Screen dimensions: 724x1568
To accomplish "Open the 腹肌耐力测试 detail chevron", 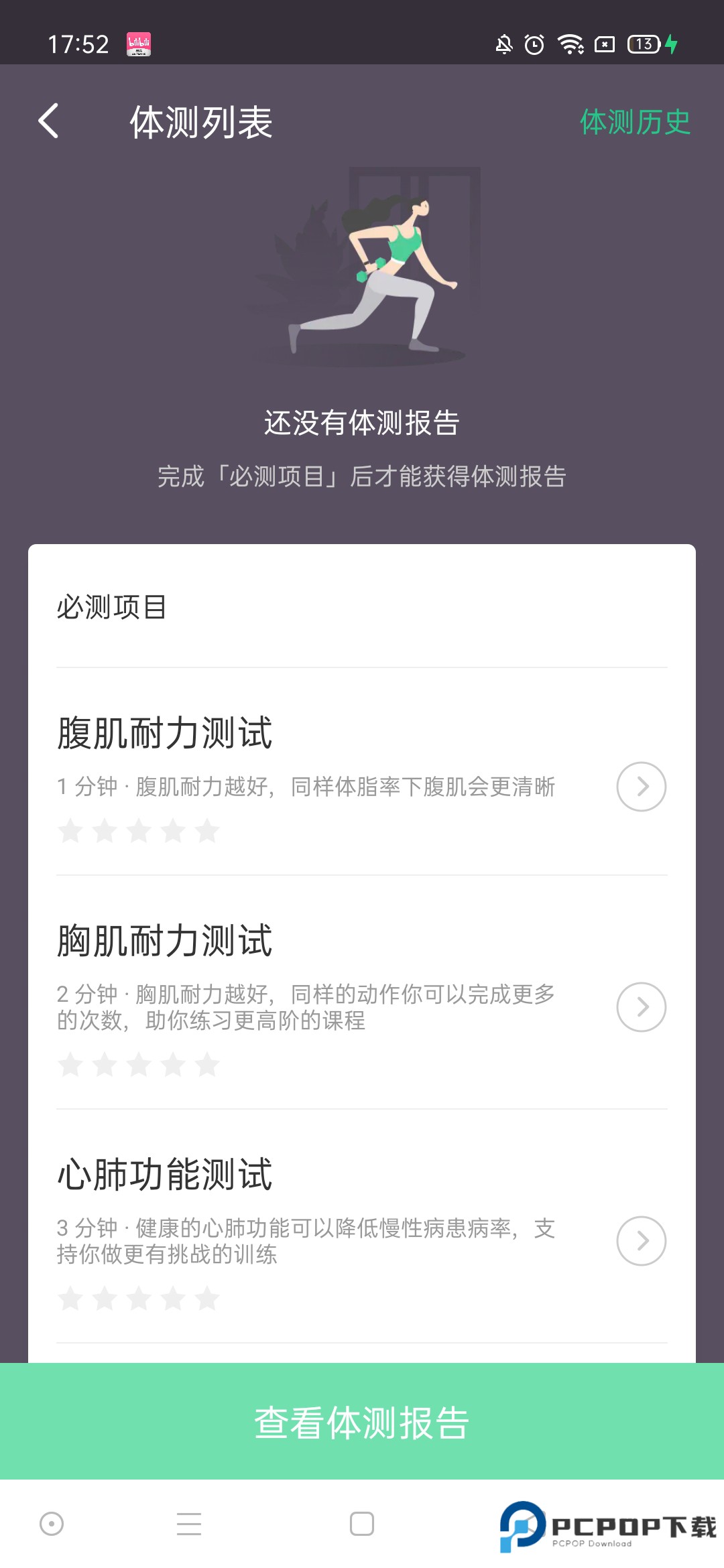I will [642, 786].
